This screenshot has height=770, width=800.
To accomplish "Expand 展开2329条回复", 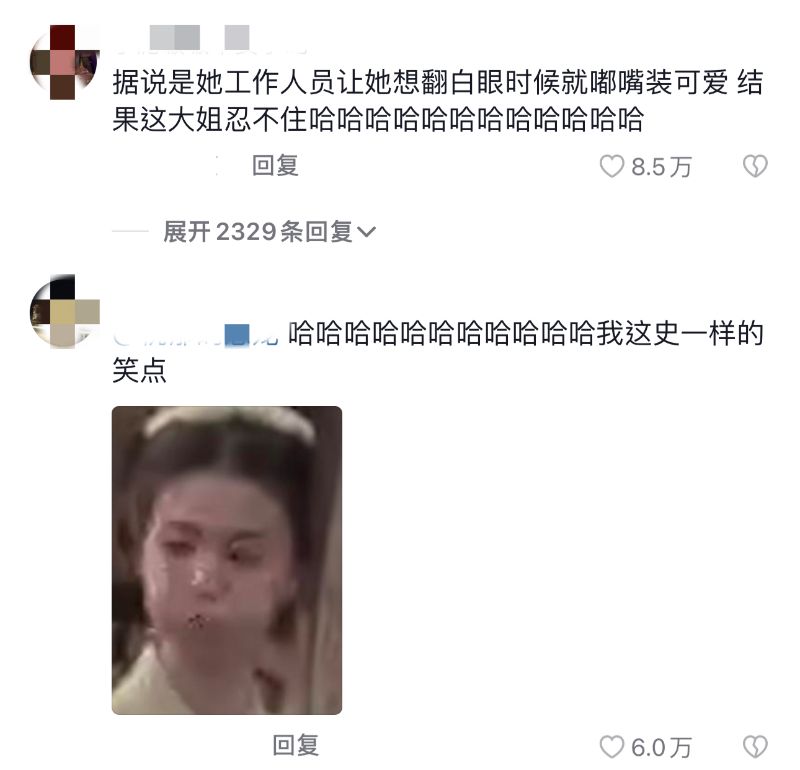I will coord(269,232).
